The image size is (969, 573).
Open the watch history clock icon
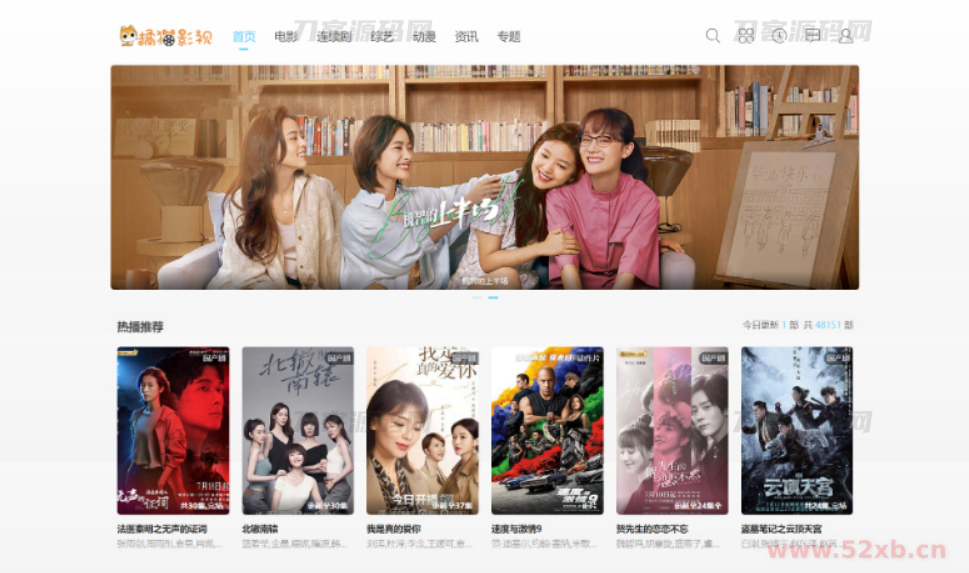(x=779, y=36)
